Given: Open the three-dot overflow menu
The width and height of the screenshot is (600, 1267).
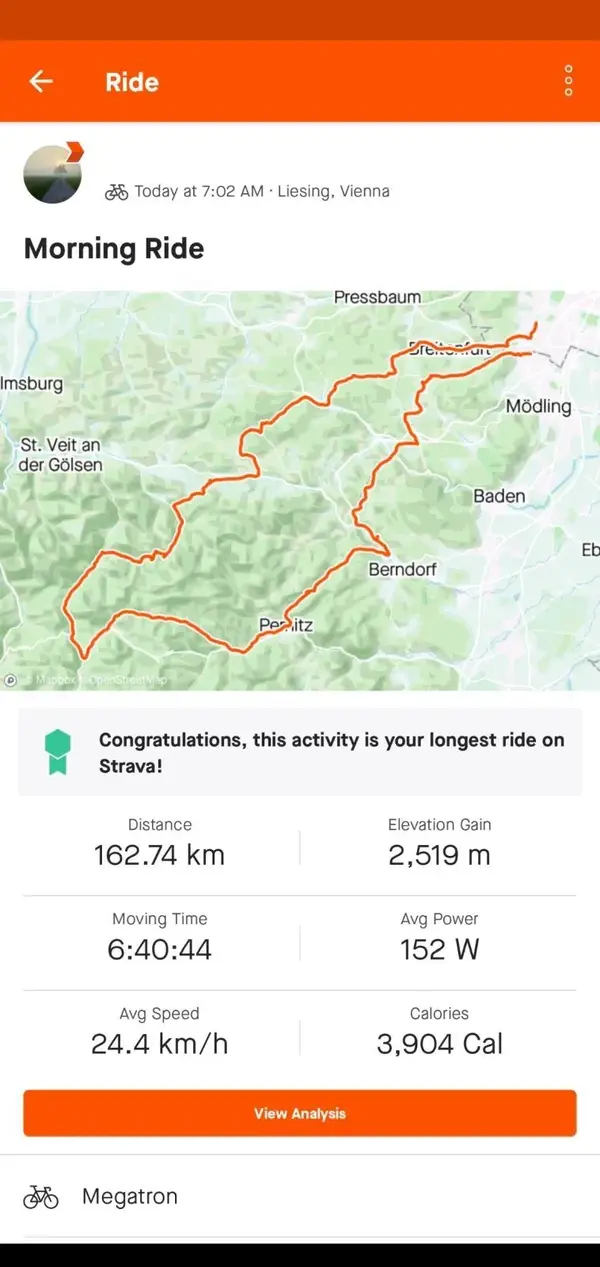Looking at the screenshot, I should click(x=568, y=81).
